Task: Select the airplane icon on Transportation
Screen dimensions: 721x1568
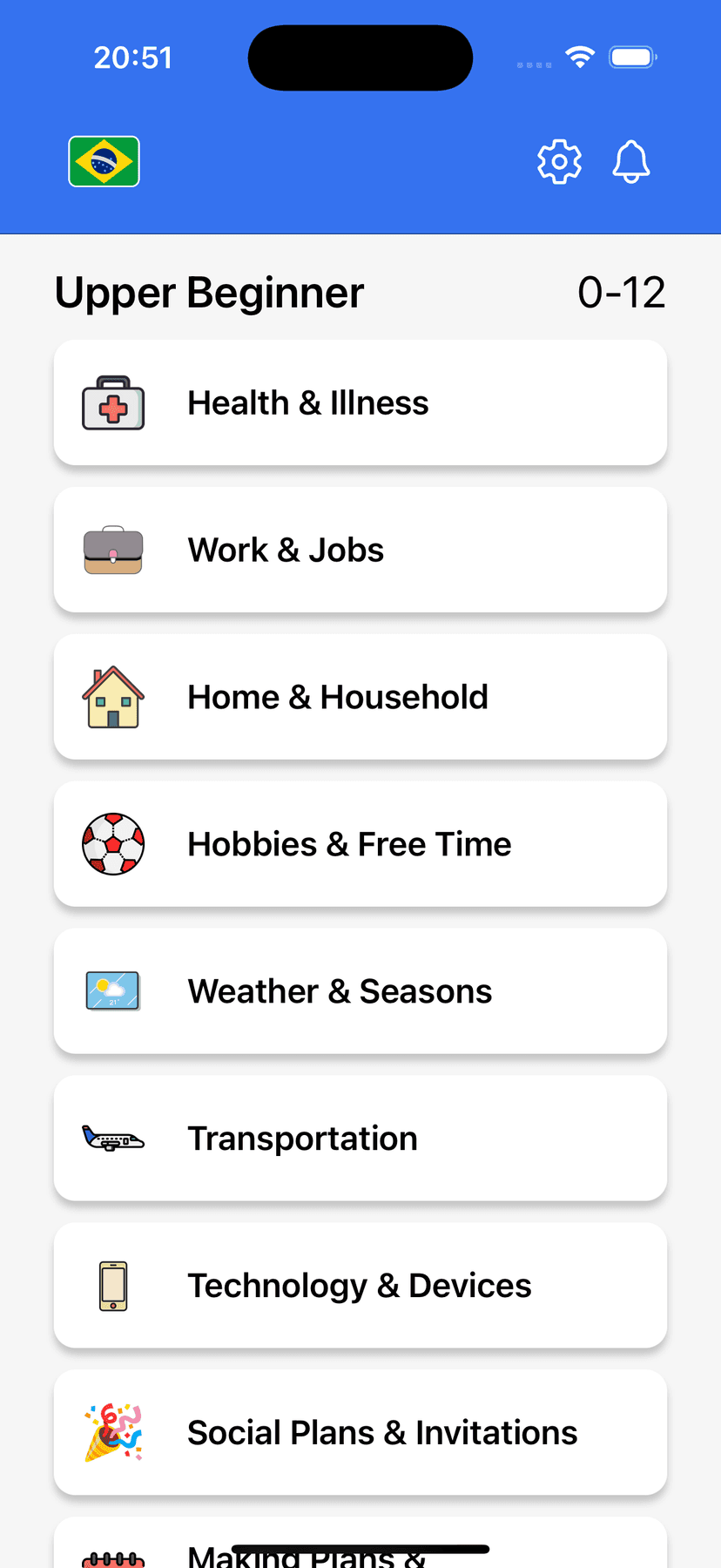Action: [113, 1138]
